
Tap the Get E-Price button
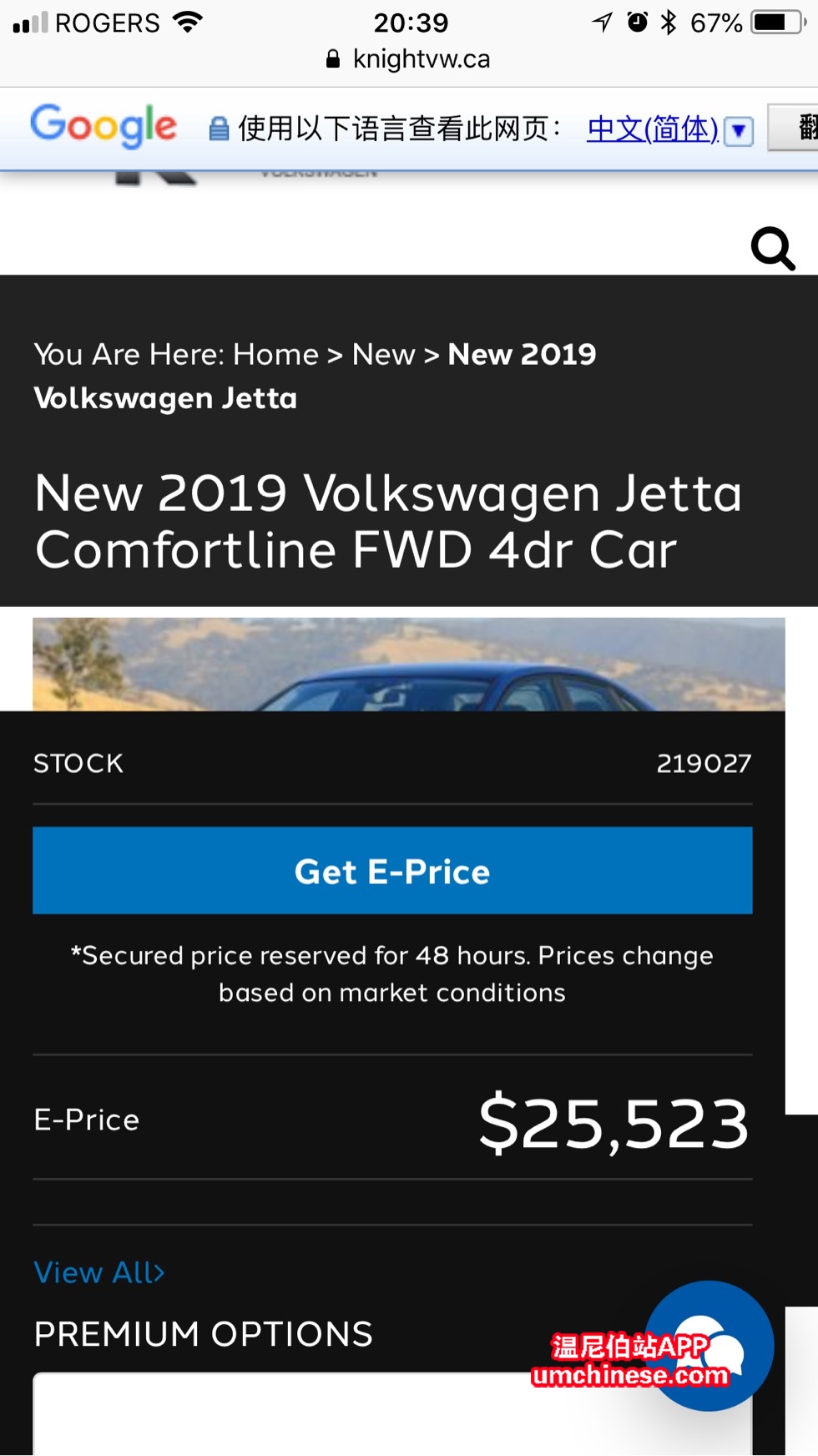(x=392, y=871)
